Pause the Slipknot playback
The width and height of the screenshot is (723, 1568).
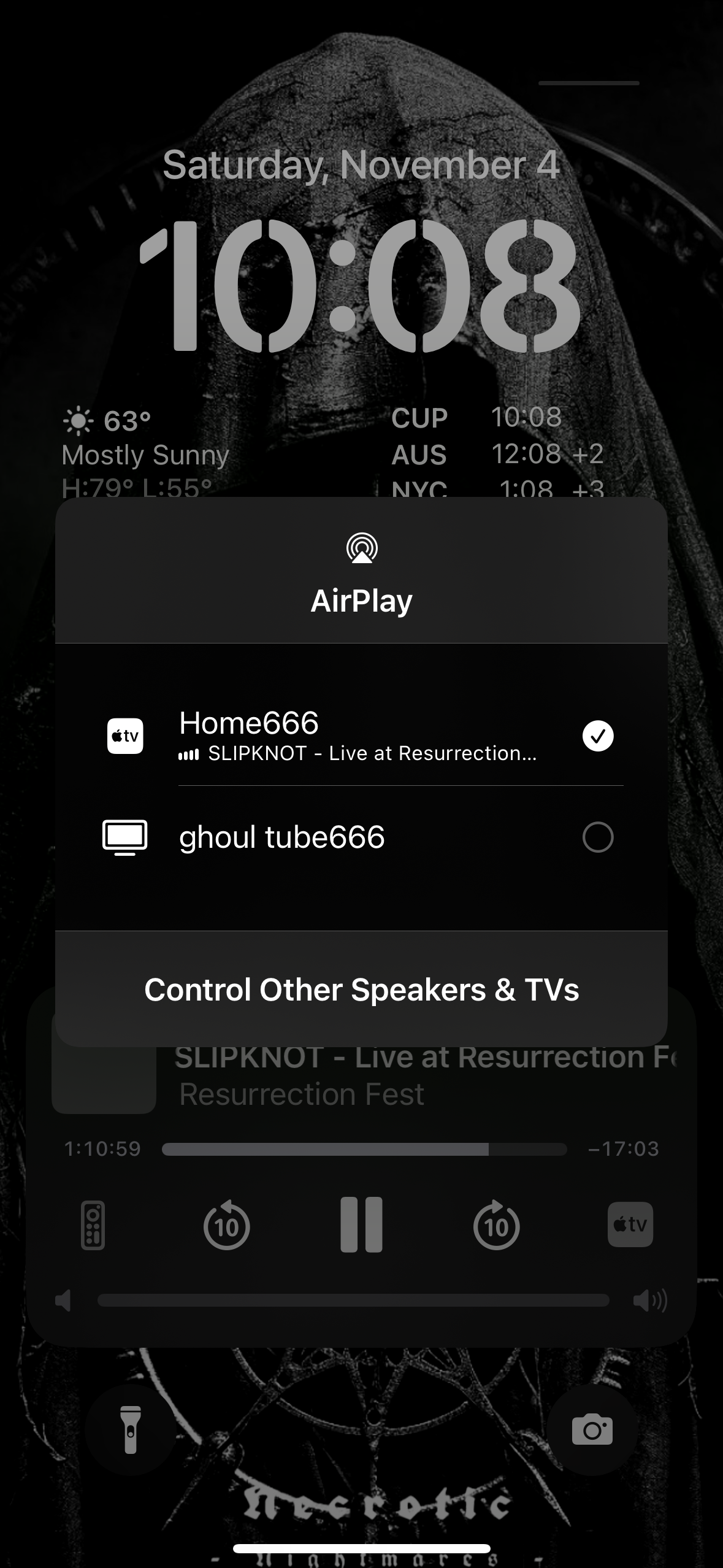[361, 1225]
